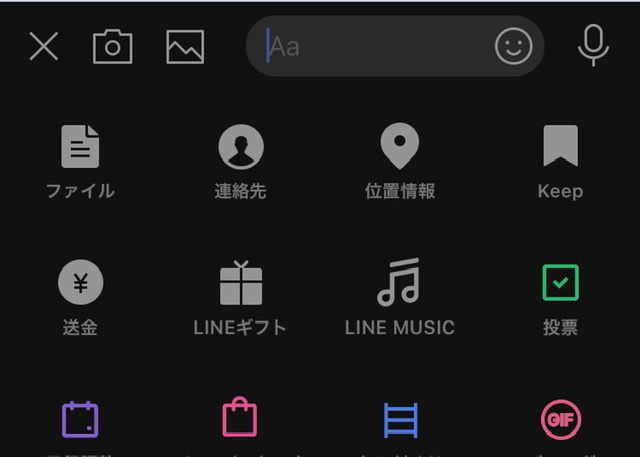Open LINEギフト
Screen dimensions: 640x457
tap(241, 297)
